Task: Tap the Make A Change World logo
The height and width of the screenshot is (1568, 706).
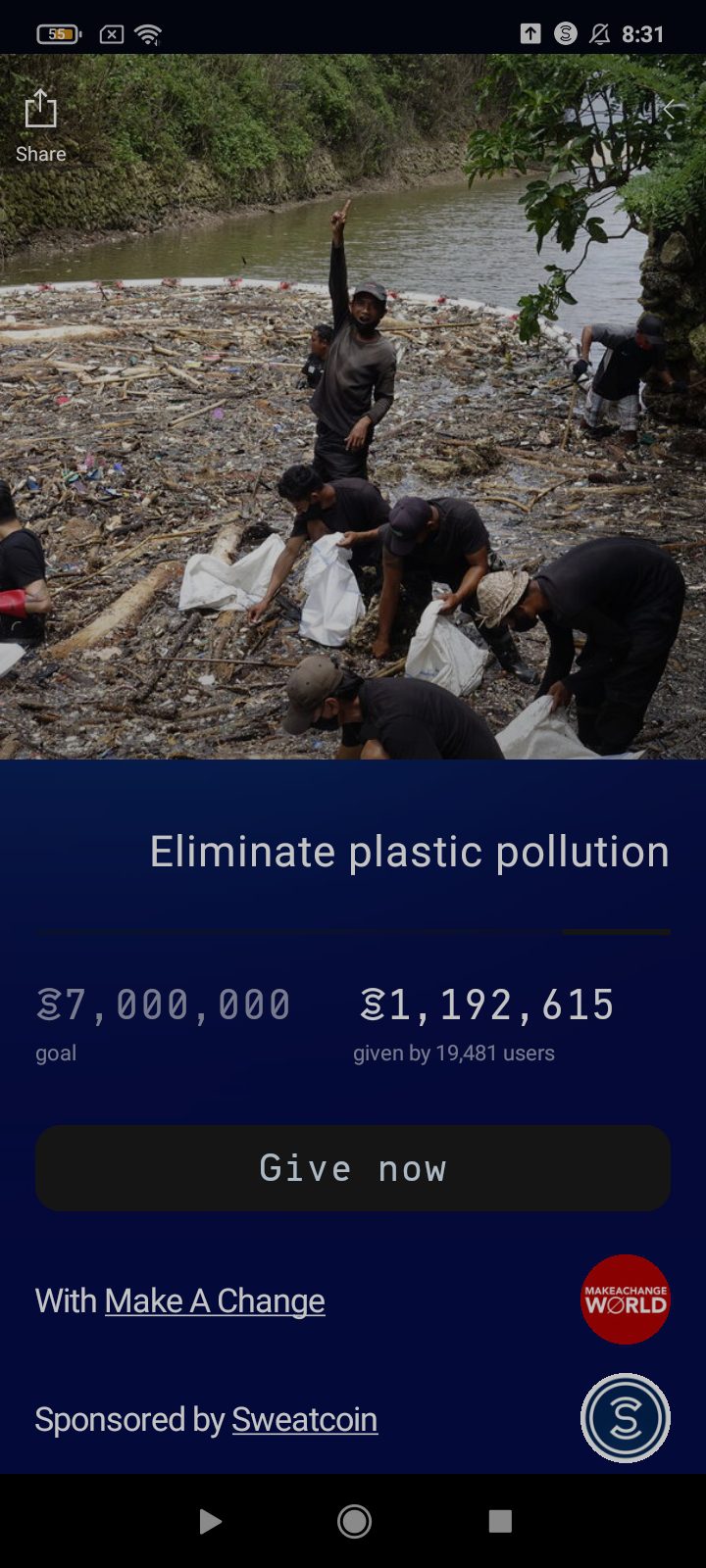Action: pyautogui.click(x=626, y=1299)
